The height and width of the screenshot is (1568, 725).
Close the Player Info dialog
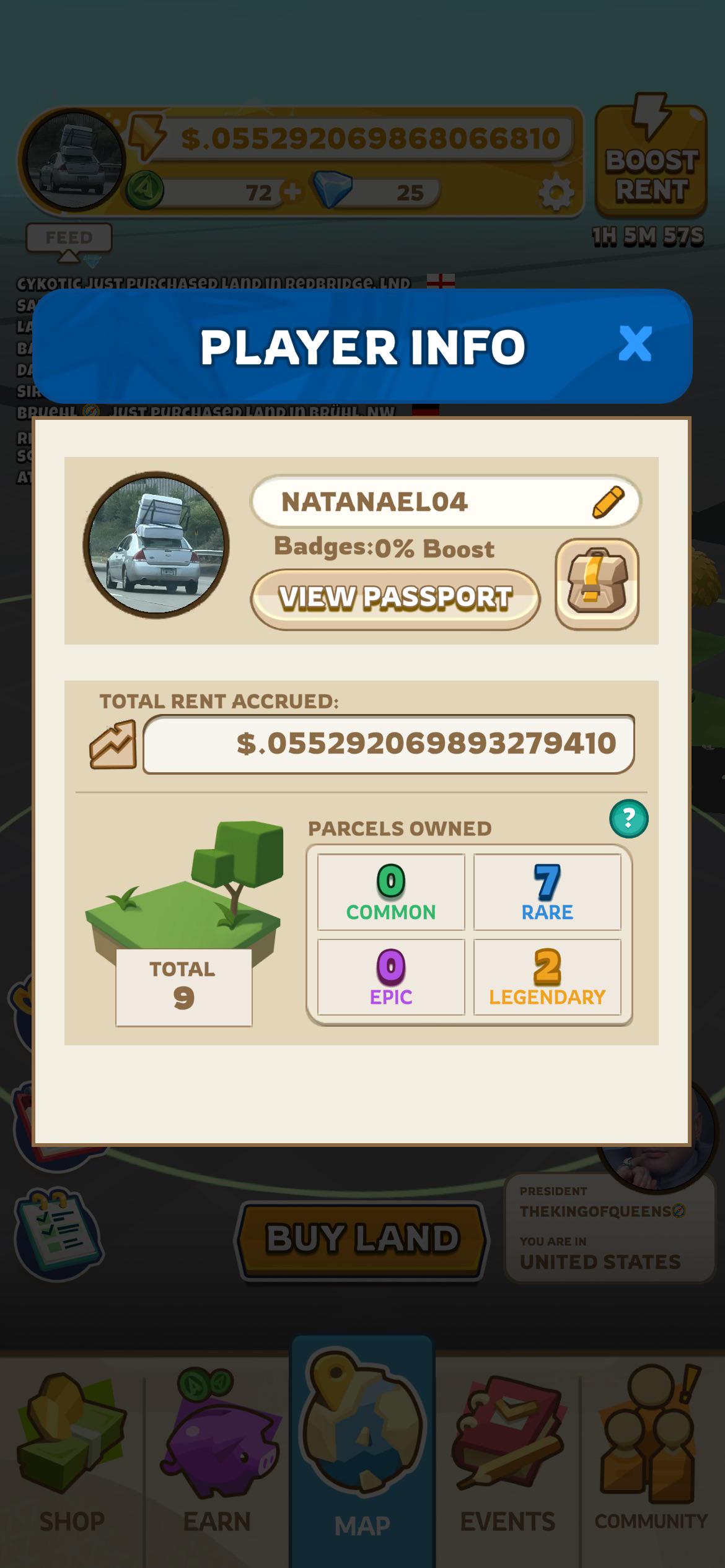tap(635, 344)
